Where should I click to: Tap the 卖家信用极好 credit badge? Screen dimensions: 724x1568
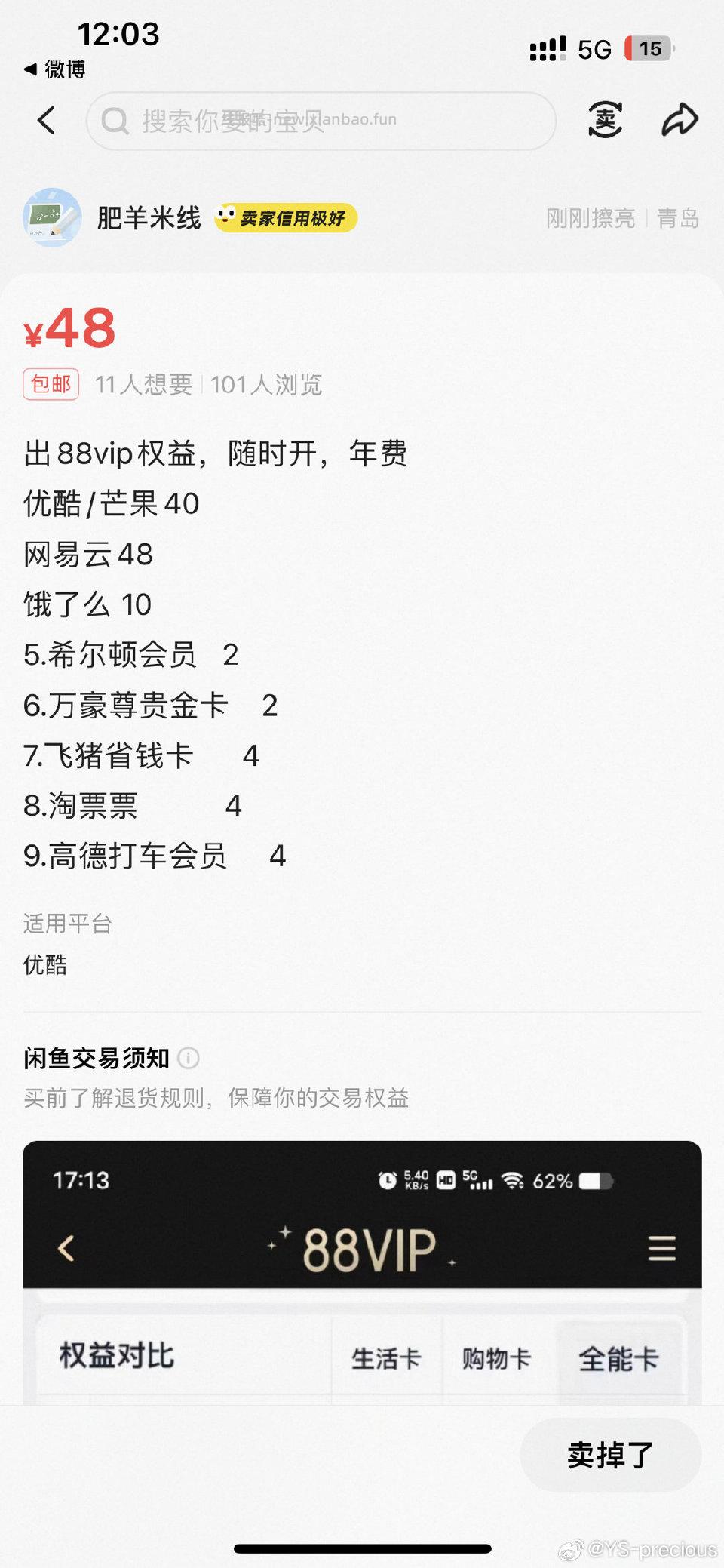[x=287, y=217]
